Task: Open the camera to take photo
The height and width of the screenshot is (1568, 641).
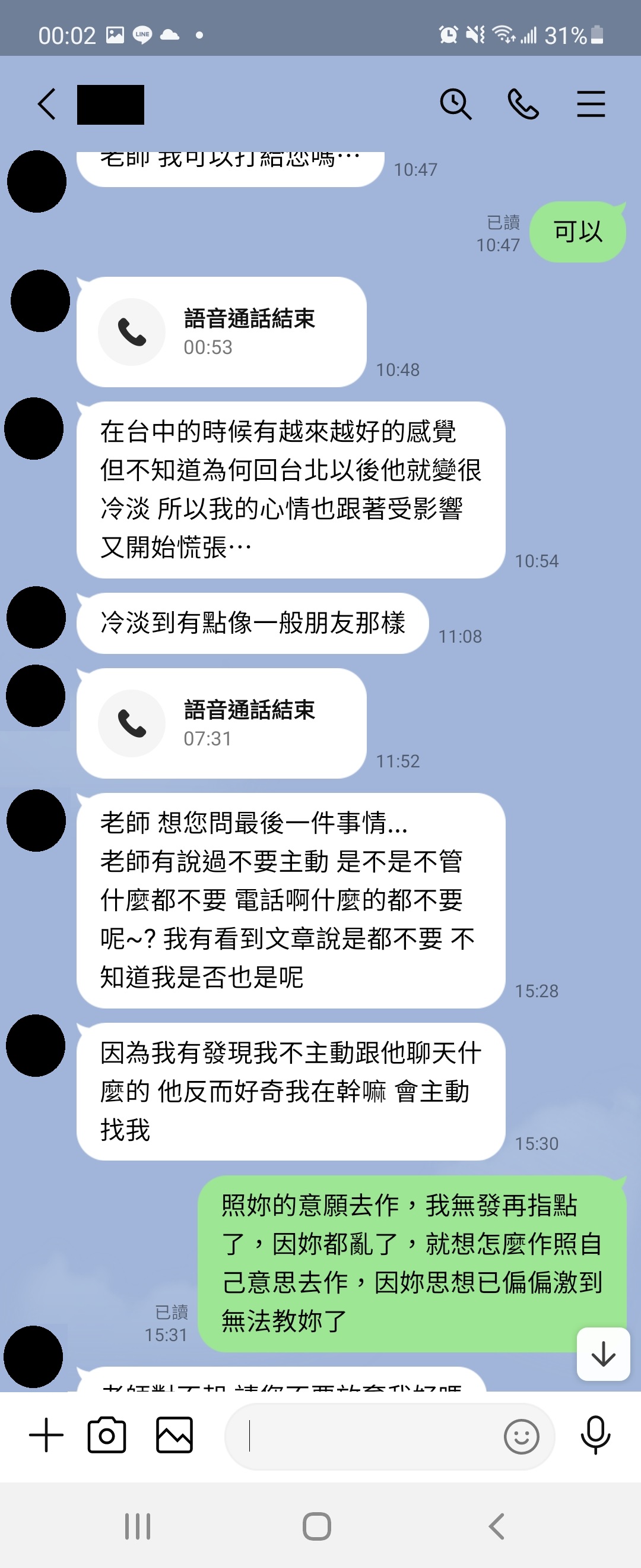Action: coord(107,1436)
